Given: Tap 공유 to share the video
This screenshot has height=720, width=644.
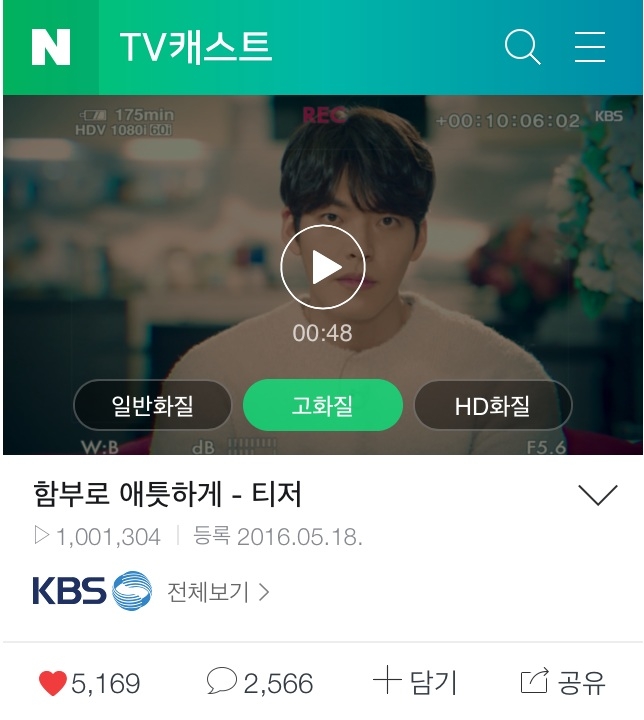Looking at the screenshot, I should [563, 683].
